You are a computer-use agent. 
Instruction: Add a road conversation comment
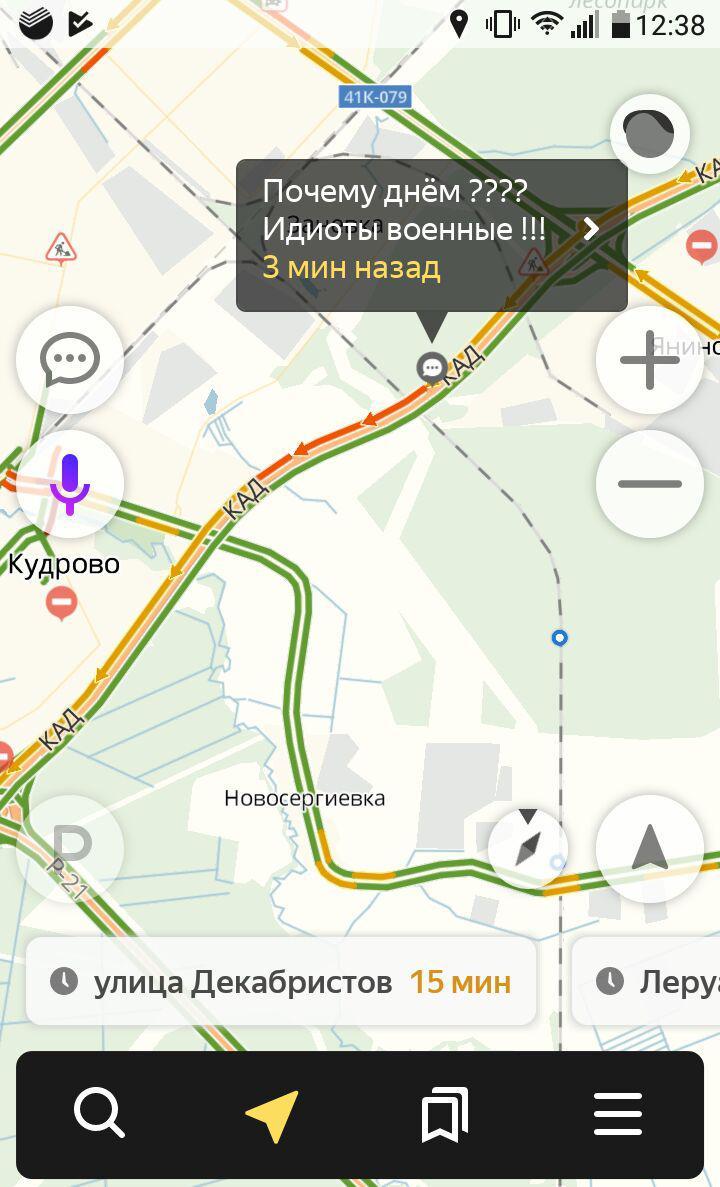(x=70, y=360)
